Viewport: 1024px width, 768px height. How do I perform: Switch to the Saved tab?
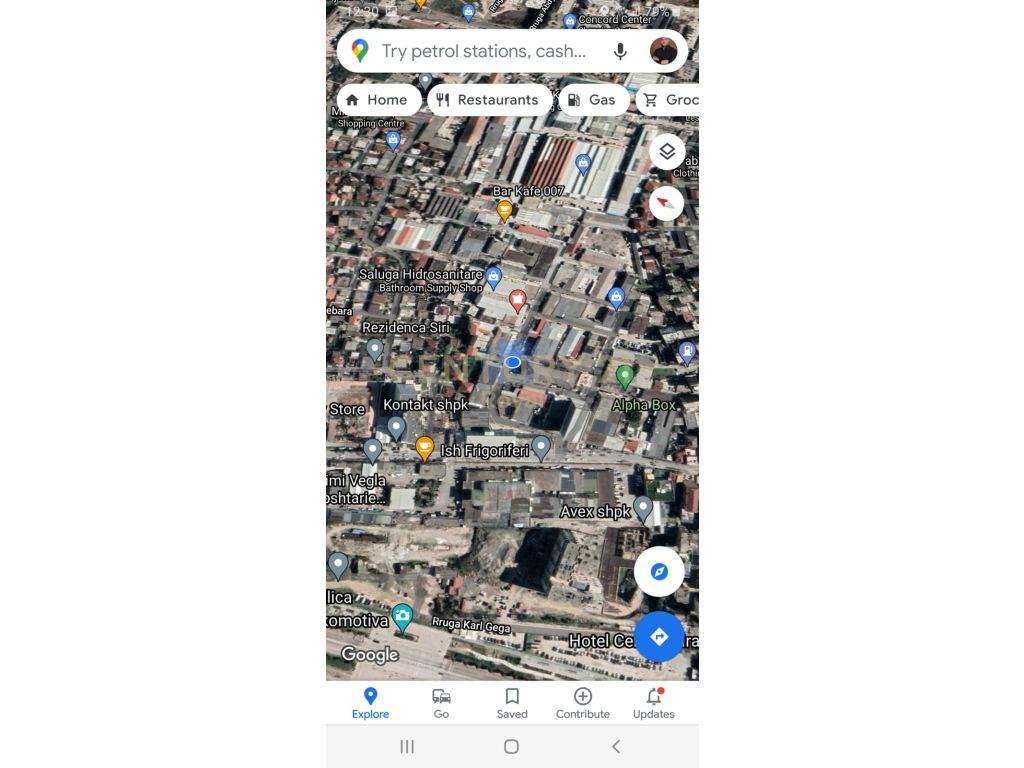[512, 703]
